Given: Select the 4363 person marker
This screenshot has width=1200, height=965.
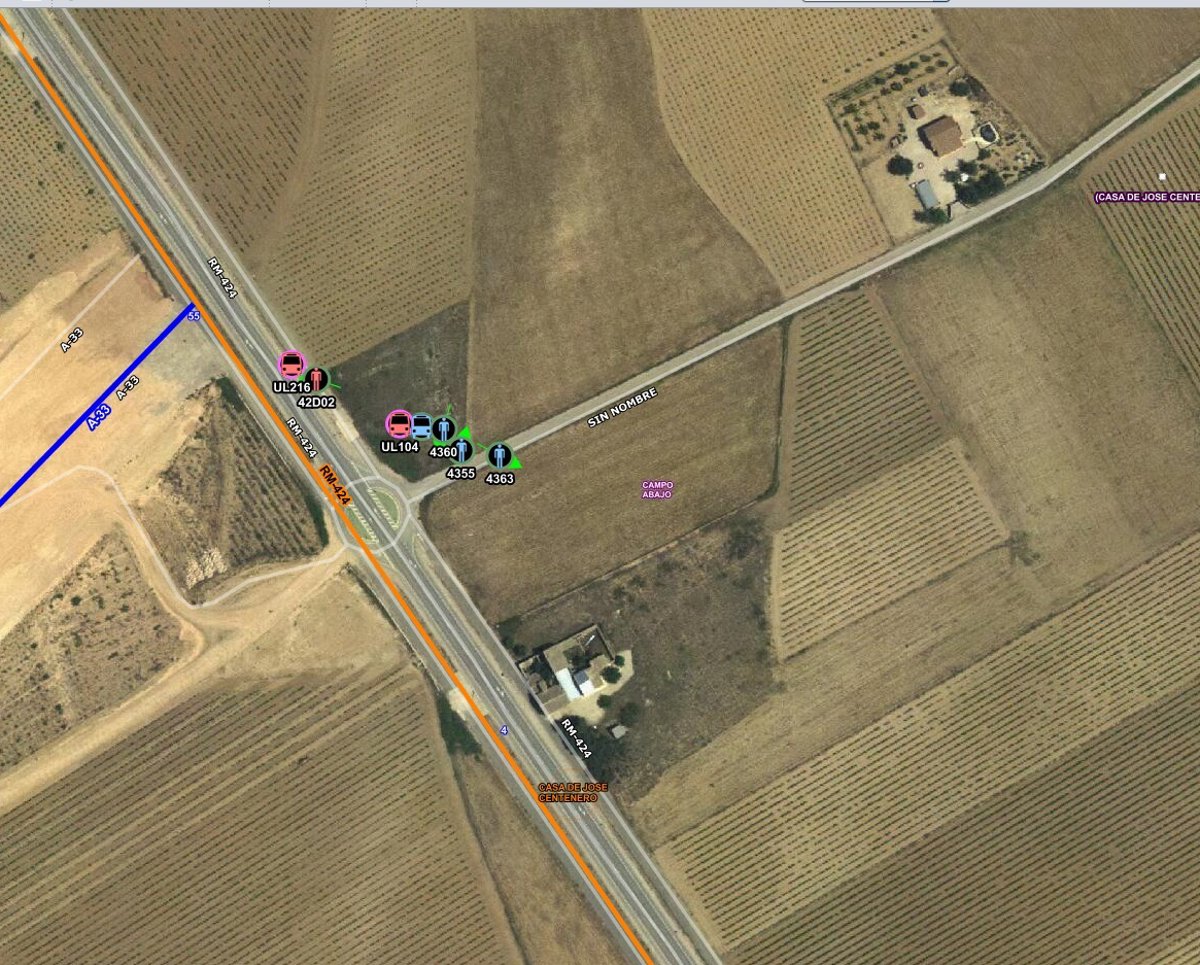Looking at the screenshot, I should coord(500,457).
